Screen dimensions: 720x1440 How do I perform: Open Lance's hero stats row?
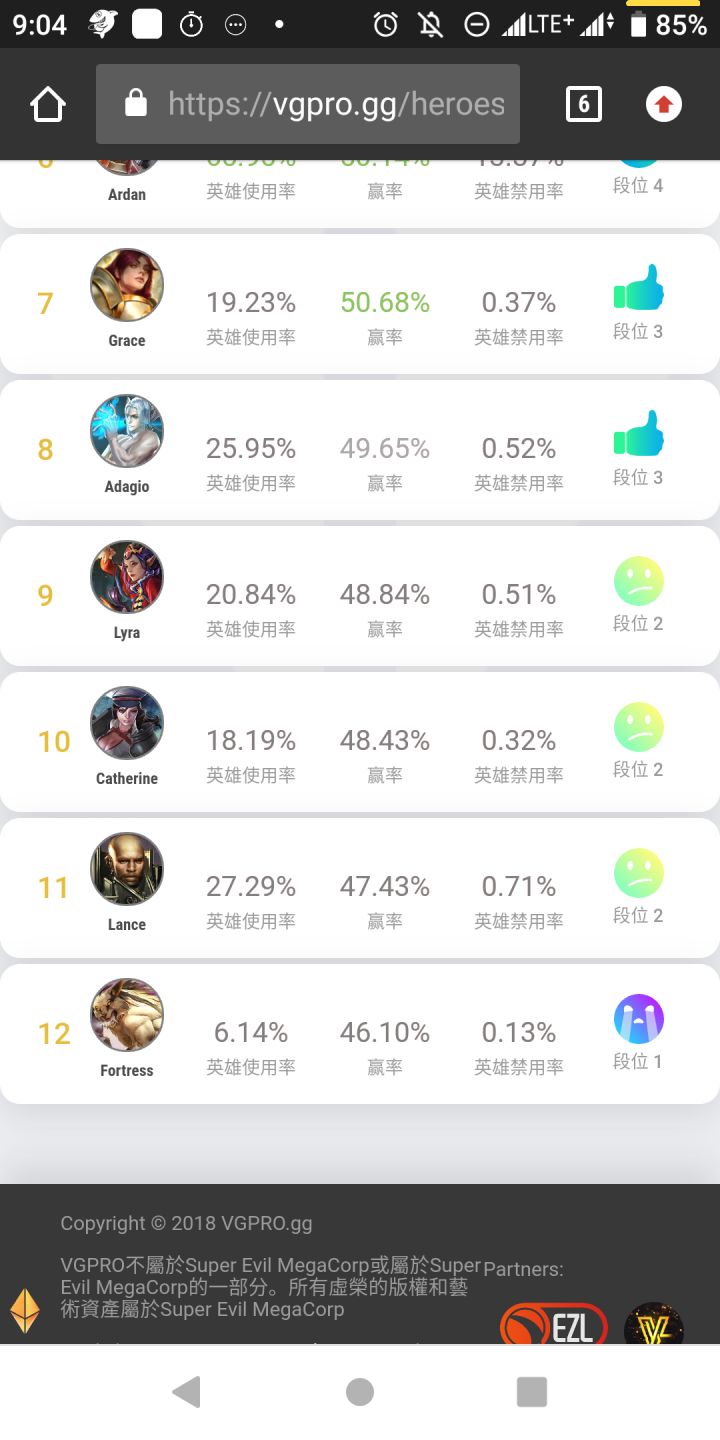click(x=360, y=888)
